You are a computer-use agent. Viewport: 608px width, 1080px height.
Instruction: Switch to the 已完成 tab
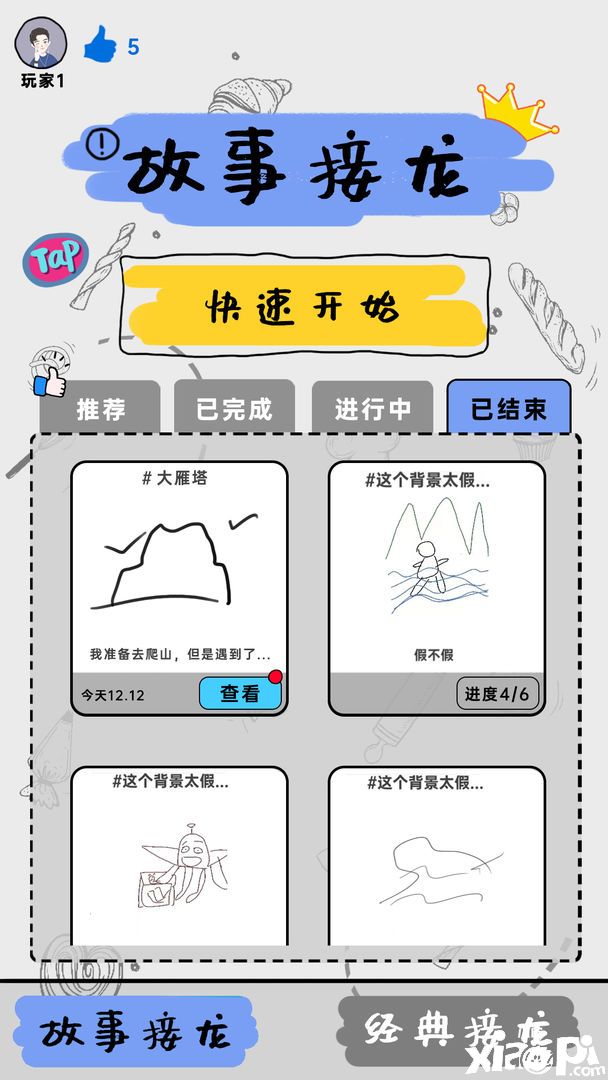tap(234, 408)
